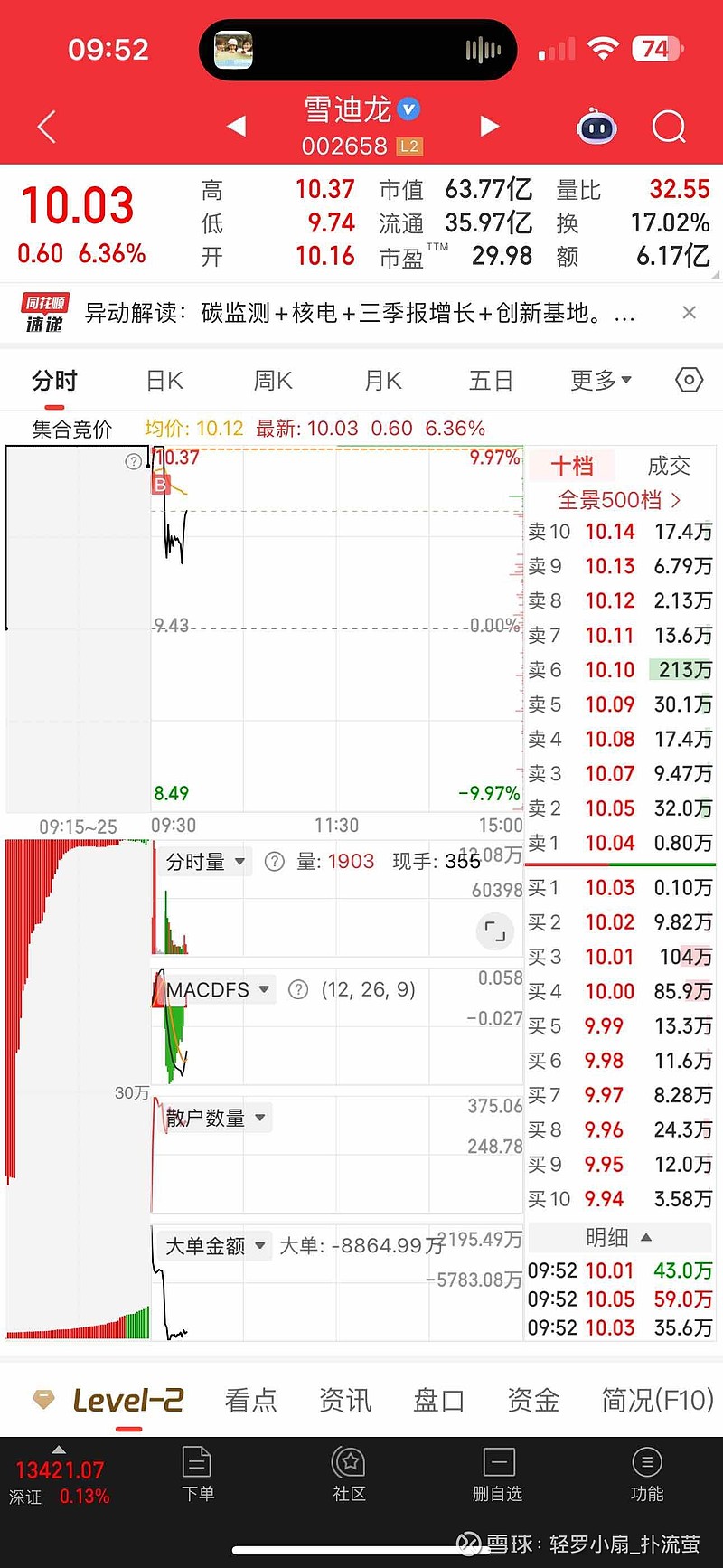Switch to the 成交 tab
Screen dimensions: 723x1568
coord(670,466)
